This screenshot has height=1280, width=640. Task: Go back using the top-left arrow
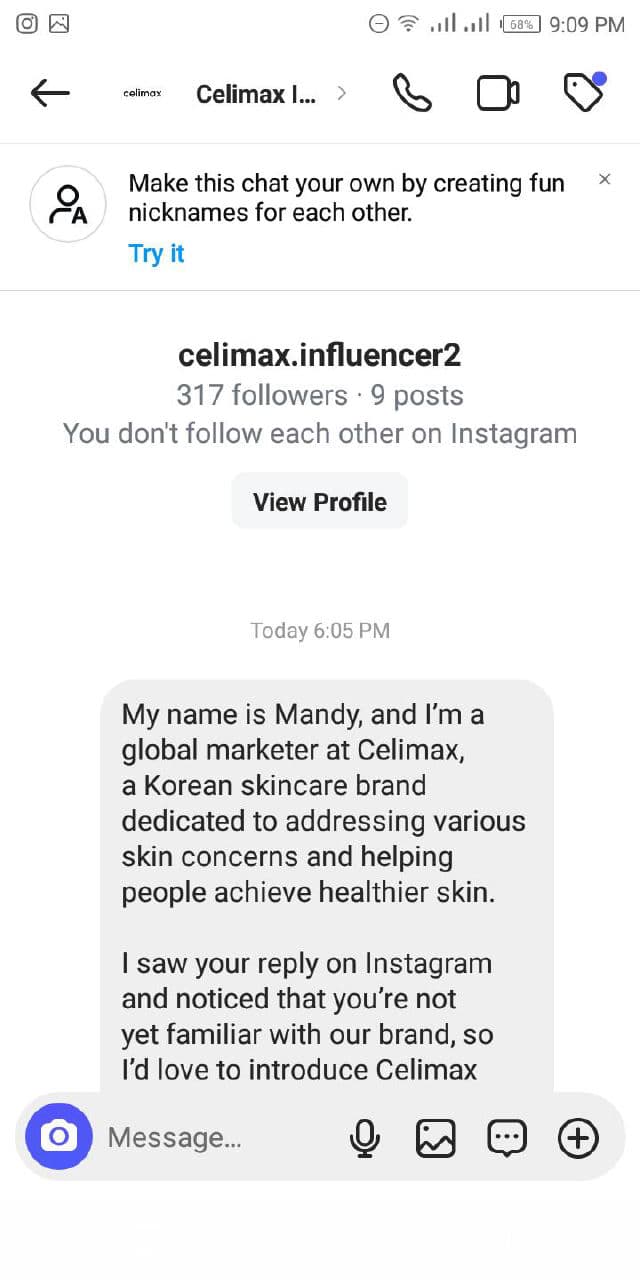point(50,93)
